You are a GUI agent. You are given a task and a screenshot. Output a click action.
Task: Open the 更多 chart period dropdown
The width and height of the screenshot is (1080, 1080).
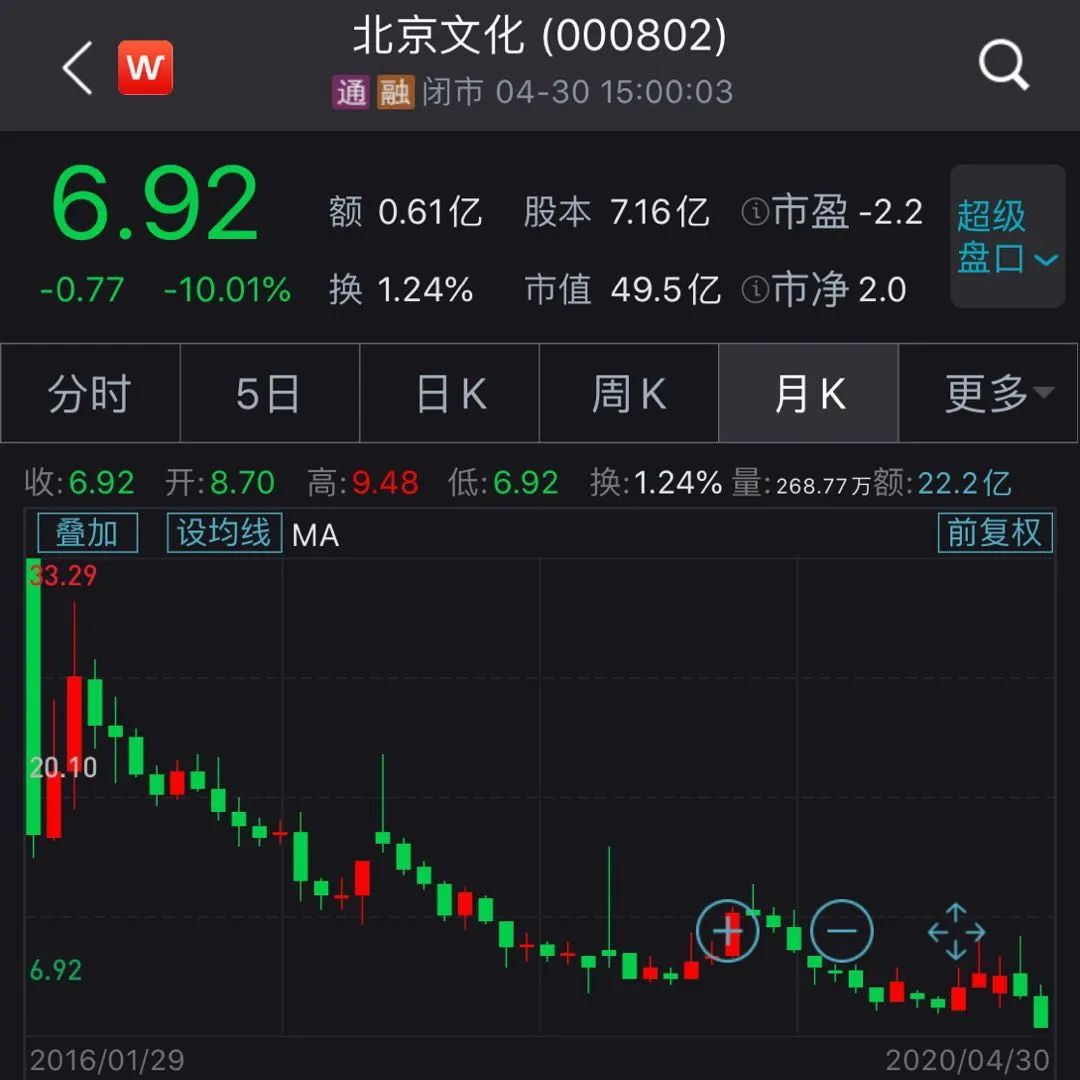tap(997, 394)
